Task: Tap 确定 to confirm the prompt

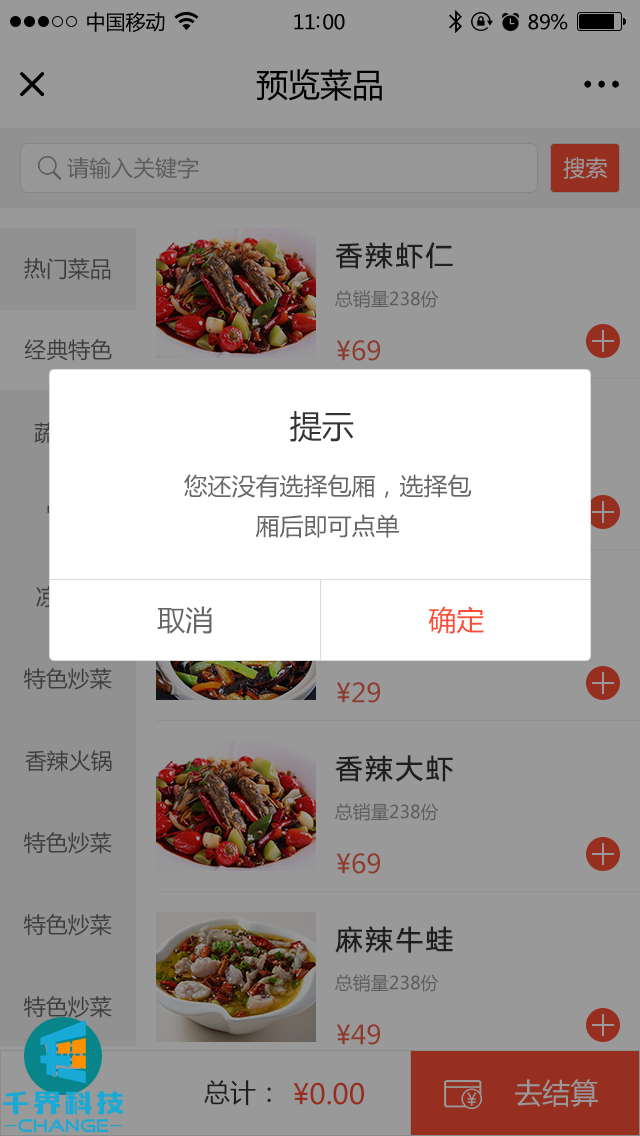Action: 456,620
